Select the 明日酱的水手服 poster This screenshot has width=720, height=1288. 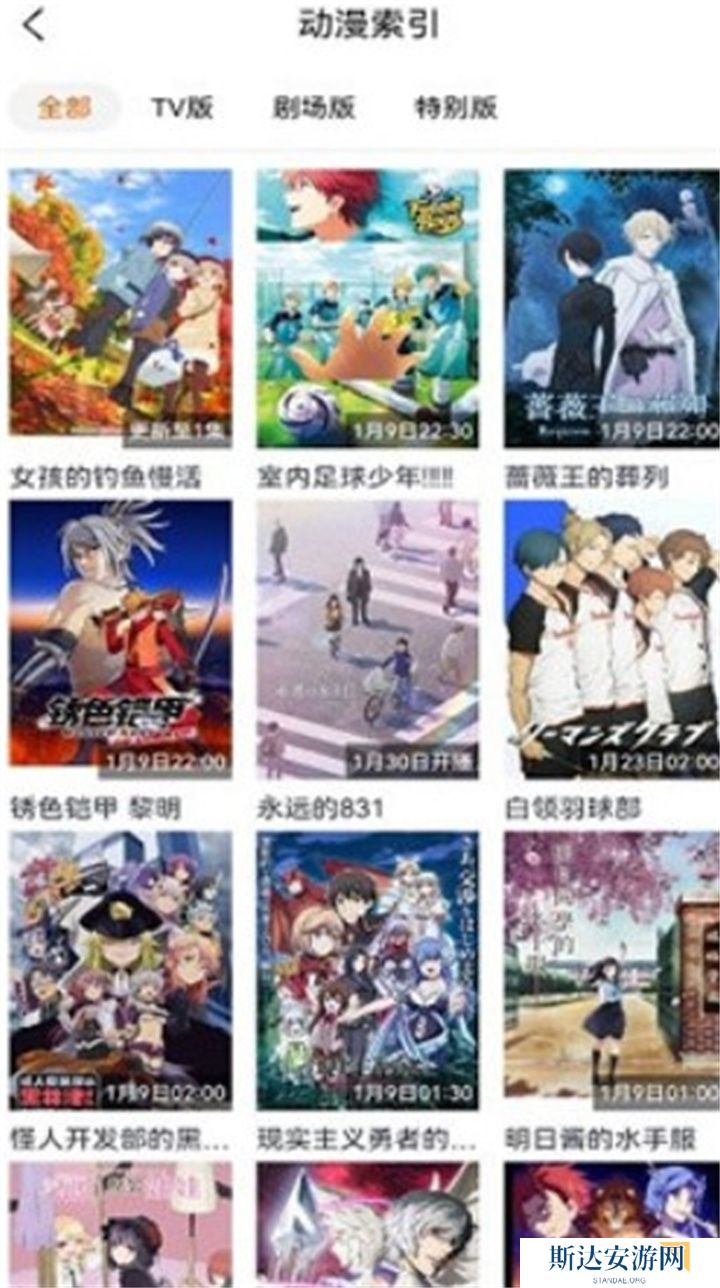coord(611,970)
